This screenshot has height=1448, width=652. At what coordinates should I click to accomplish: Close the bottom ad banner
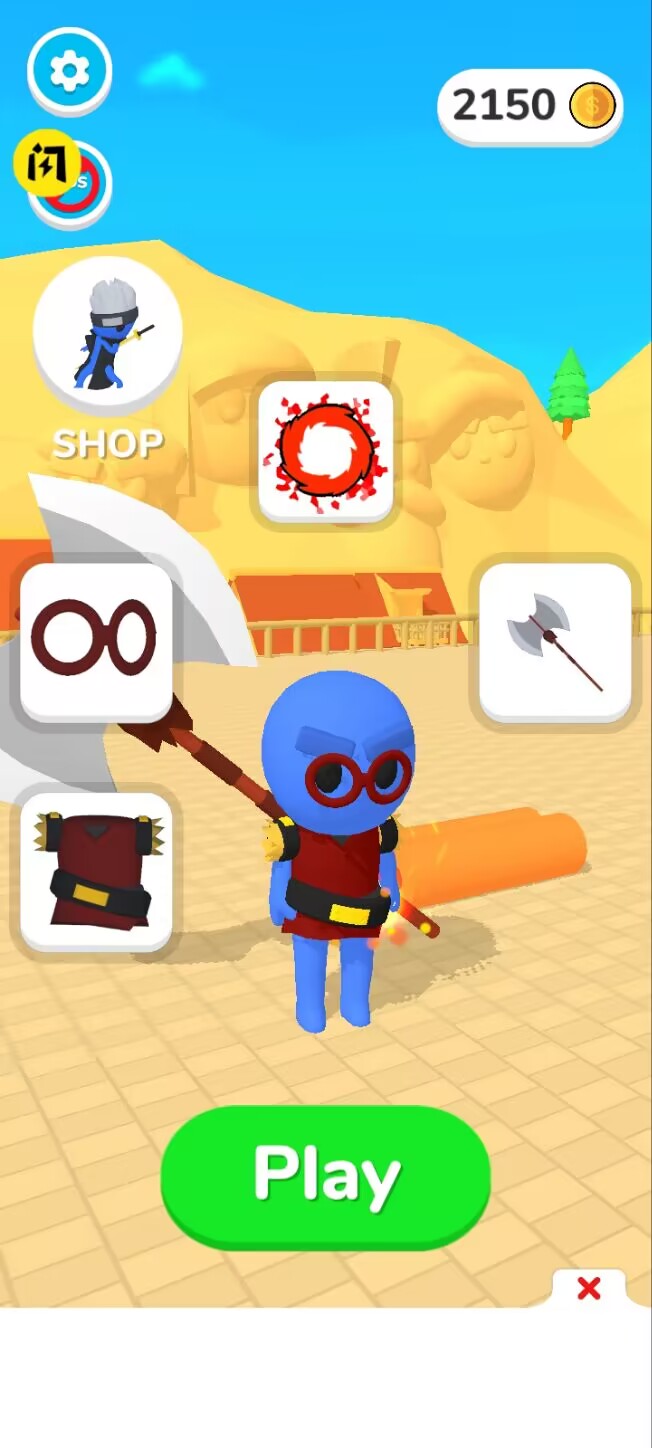589,1289
